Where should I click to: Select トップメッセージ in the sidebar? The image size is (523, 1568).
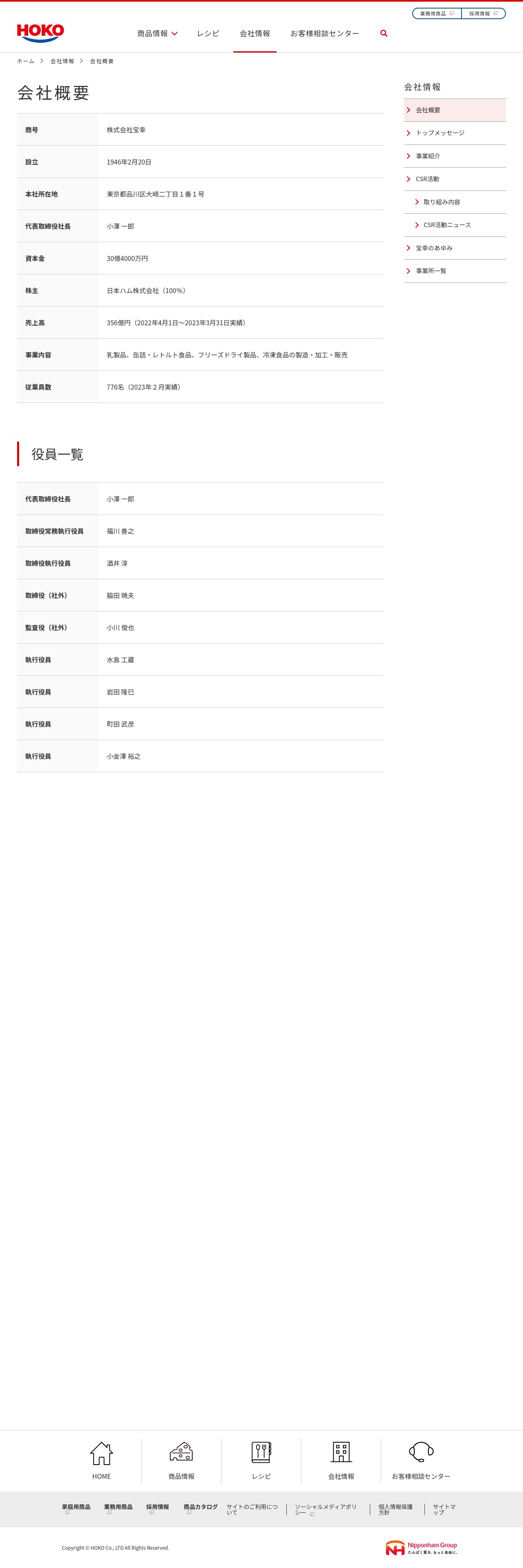click(x=455, y=133)
